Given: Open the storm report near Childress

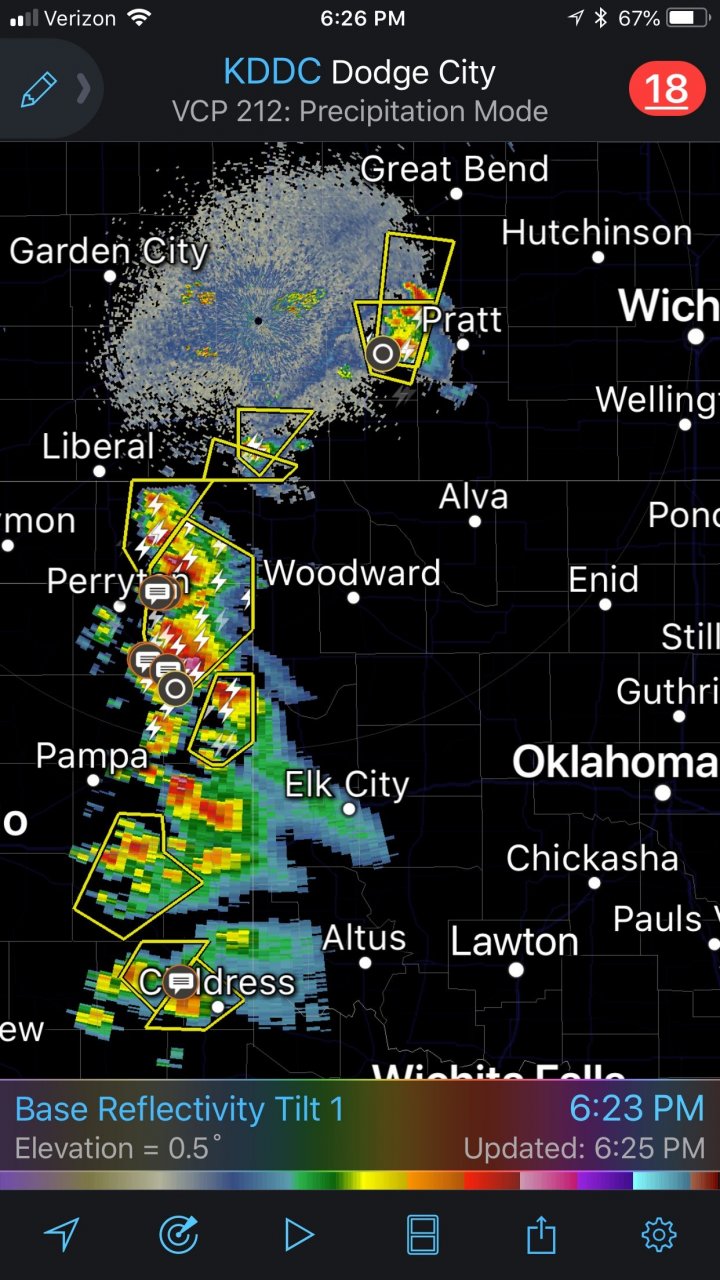Looking at the screenshot, I should [x=181, y=982].
